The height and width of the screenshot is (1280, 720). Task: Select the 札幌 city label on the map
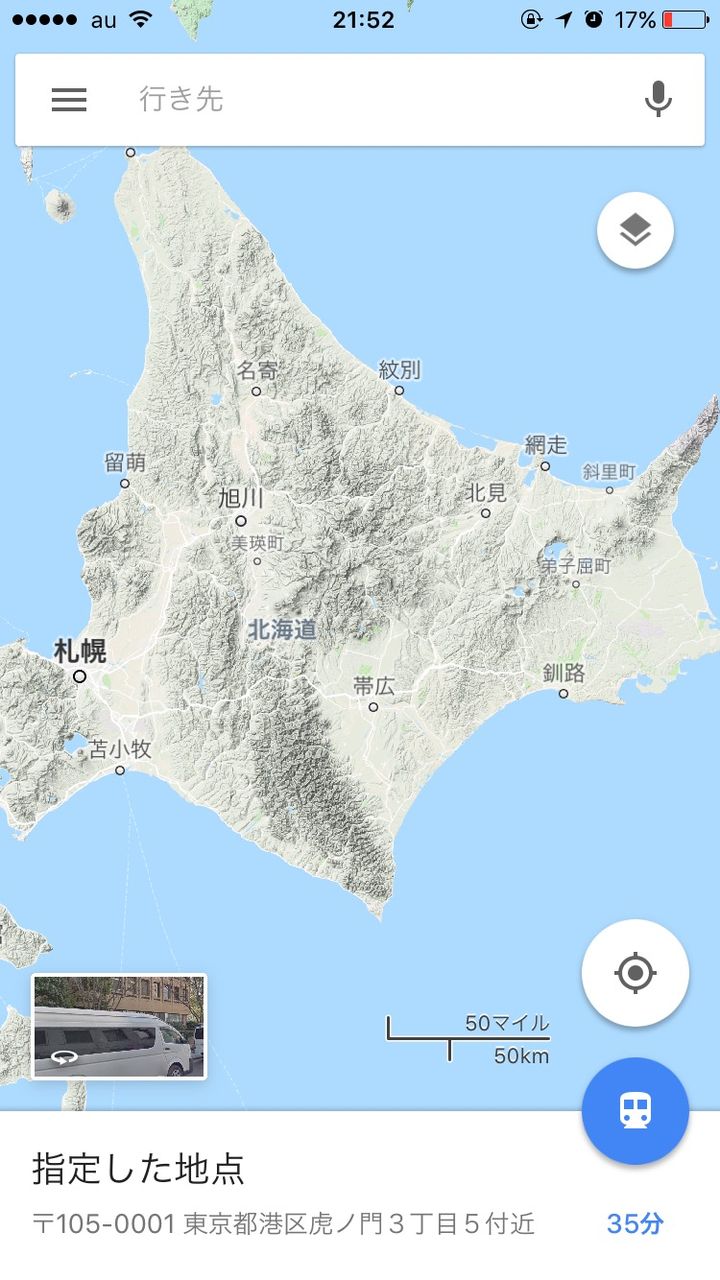tap(80, 652)
